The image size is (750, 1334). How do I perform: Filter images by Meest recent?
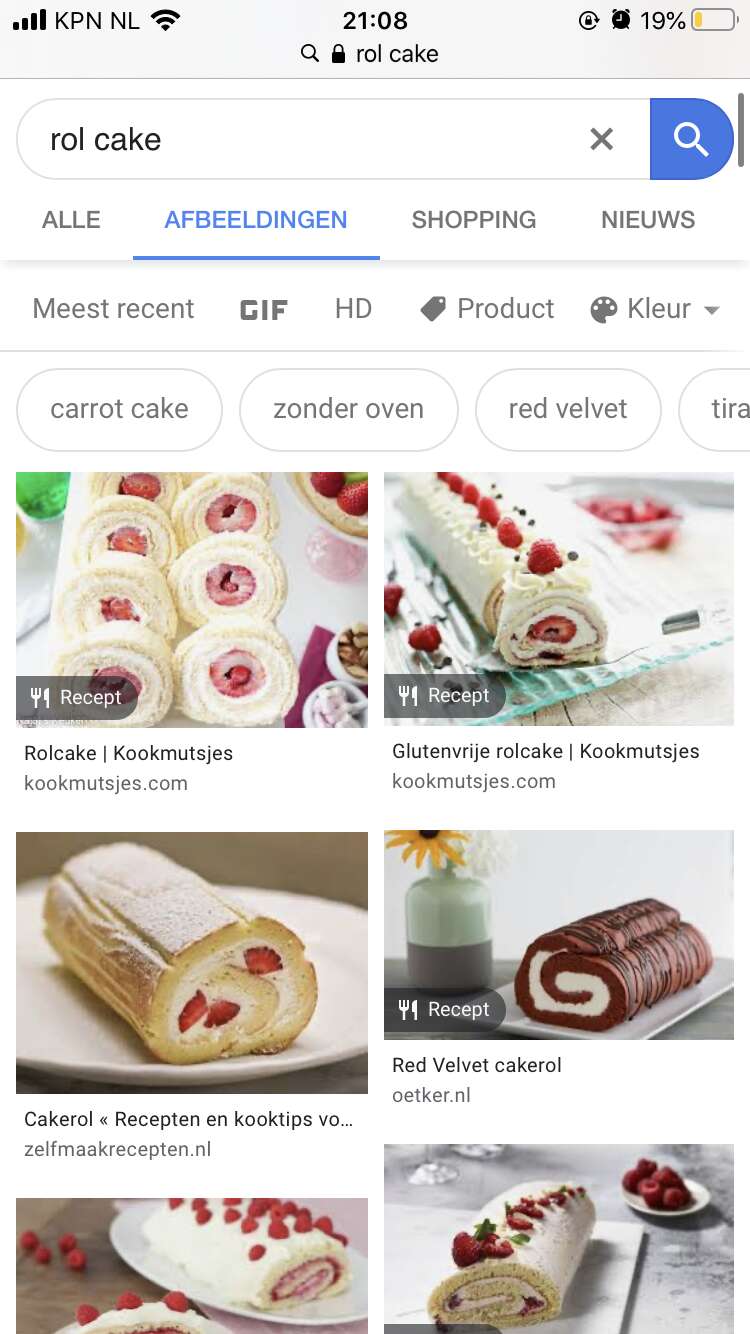click(x=113, y=309)
